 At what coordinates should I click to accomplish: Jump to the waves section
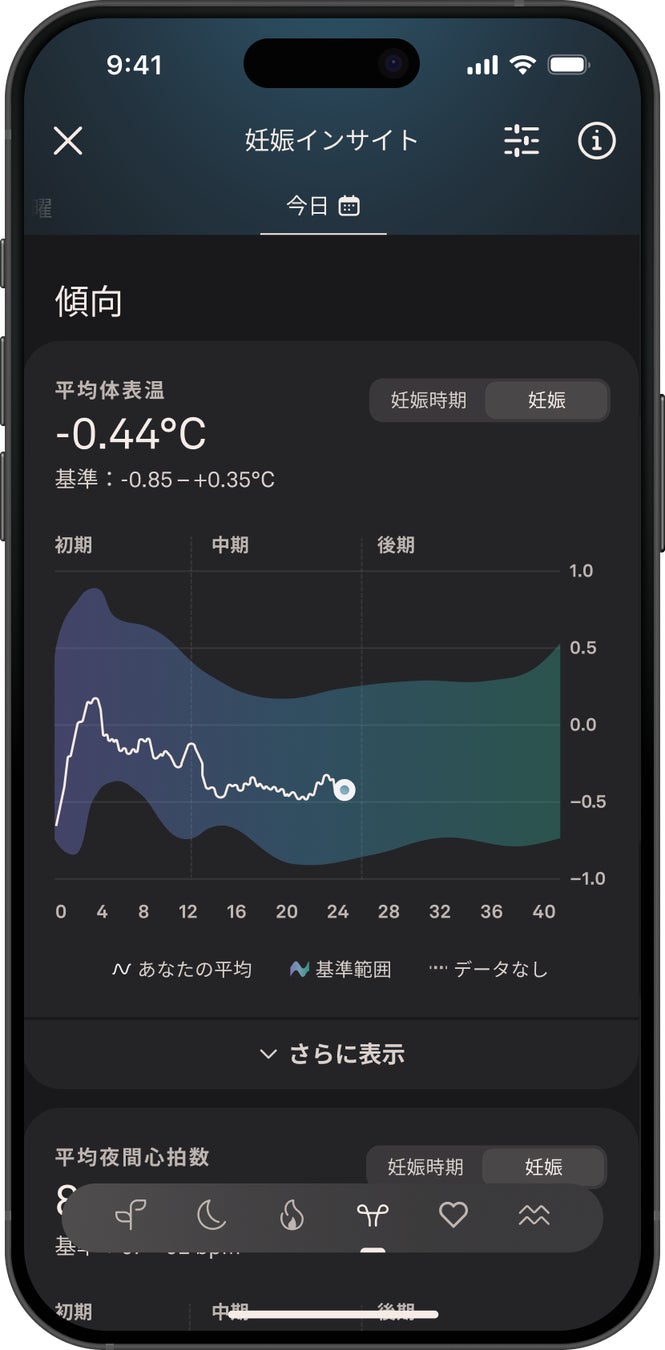(x=534, y=1216)
